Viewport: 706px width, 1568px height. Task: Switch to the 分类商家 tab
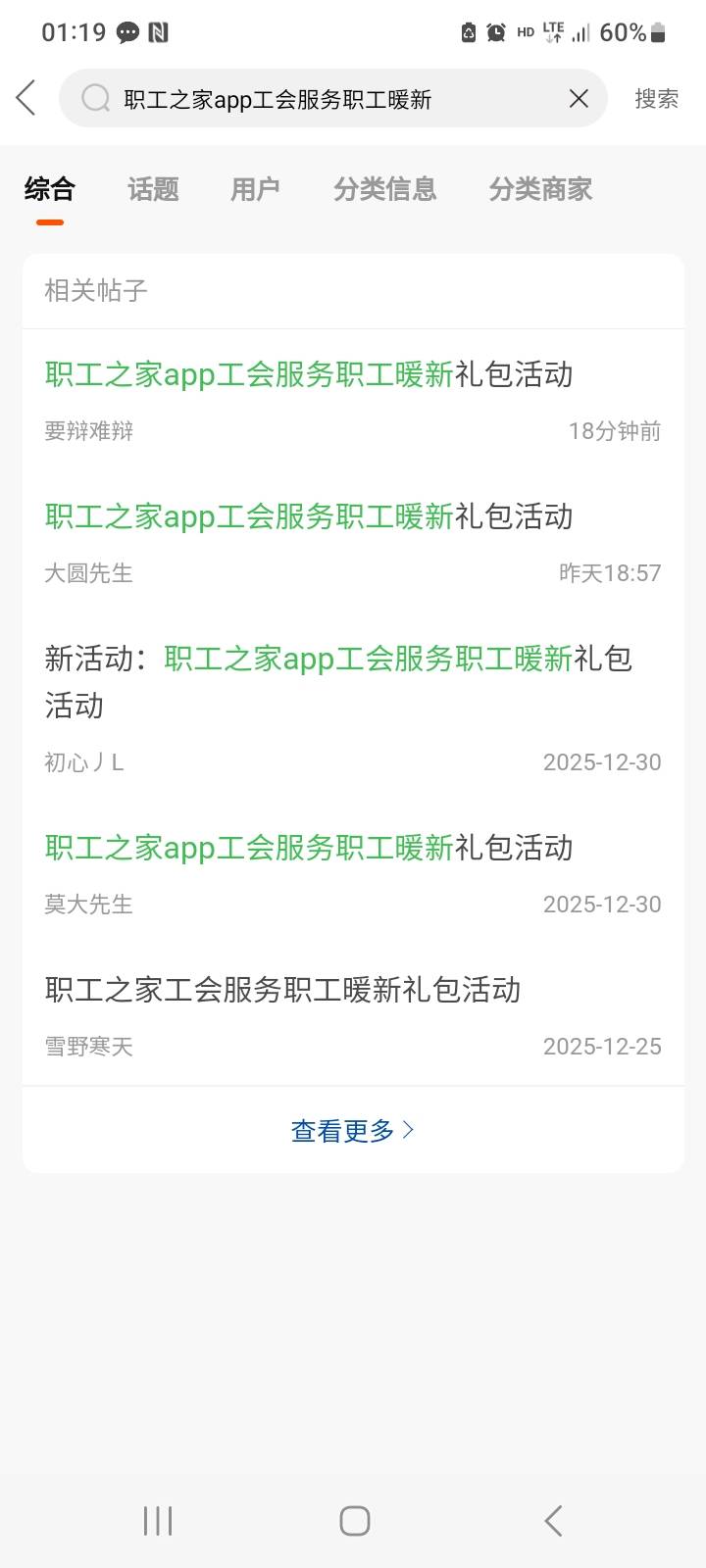pos(540,189)
